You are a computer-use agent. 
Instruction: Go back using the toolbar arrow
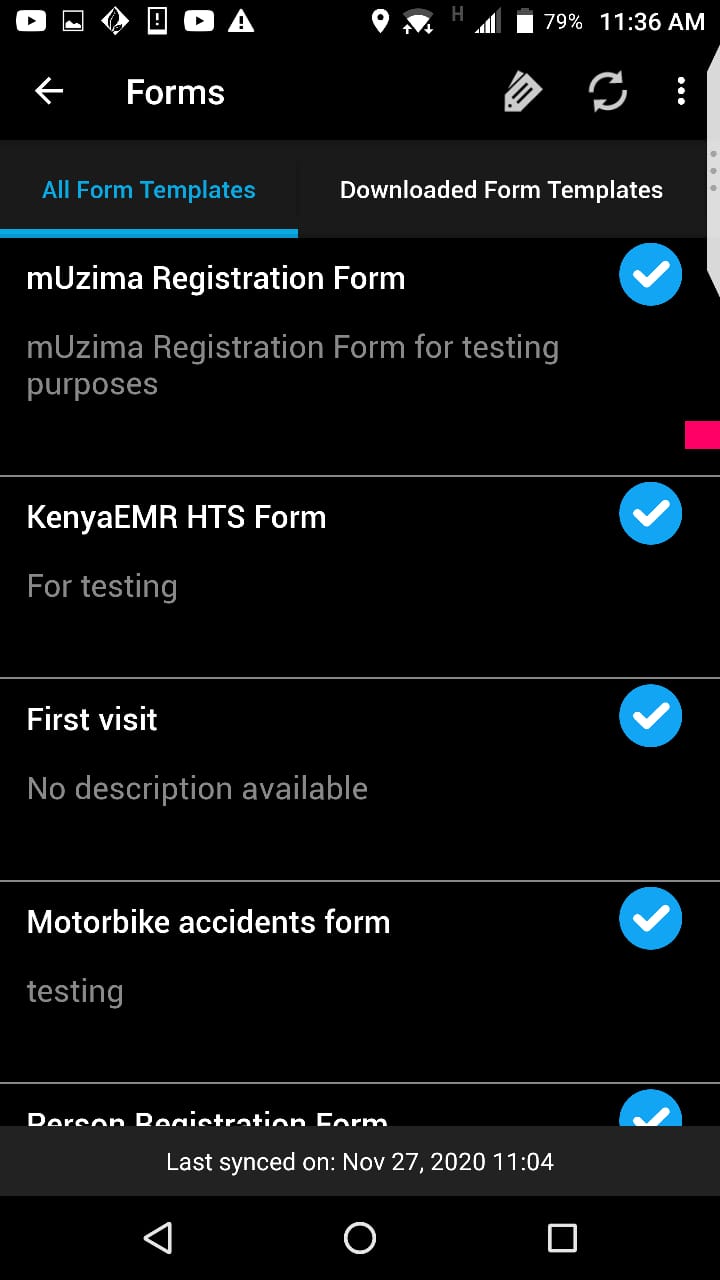pos(49,92)
